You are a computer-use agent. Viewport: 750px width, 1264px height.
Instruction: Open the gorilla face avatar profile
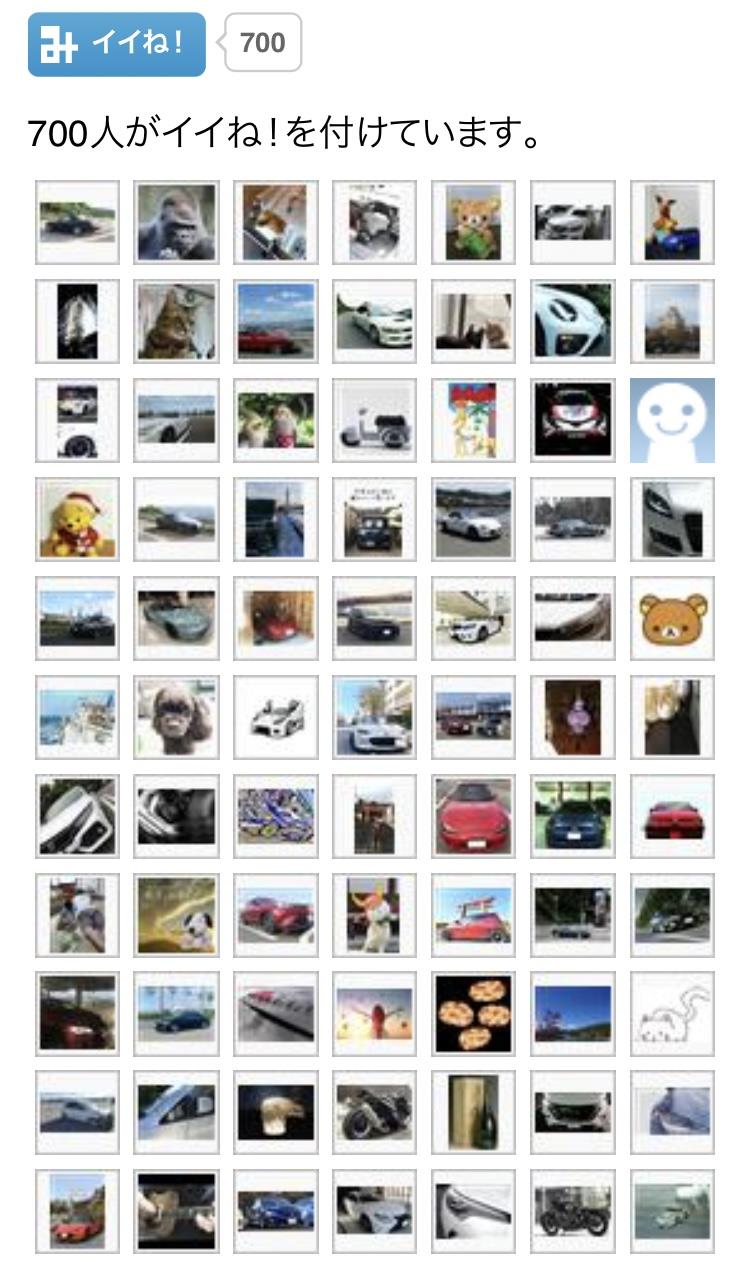click(x=176, y=222)
